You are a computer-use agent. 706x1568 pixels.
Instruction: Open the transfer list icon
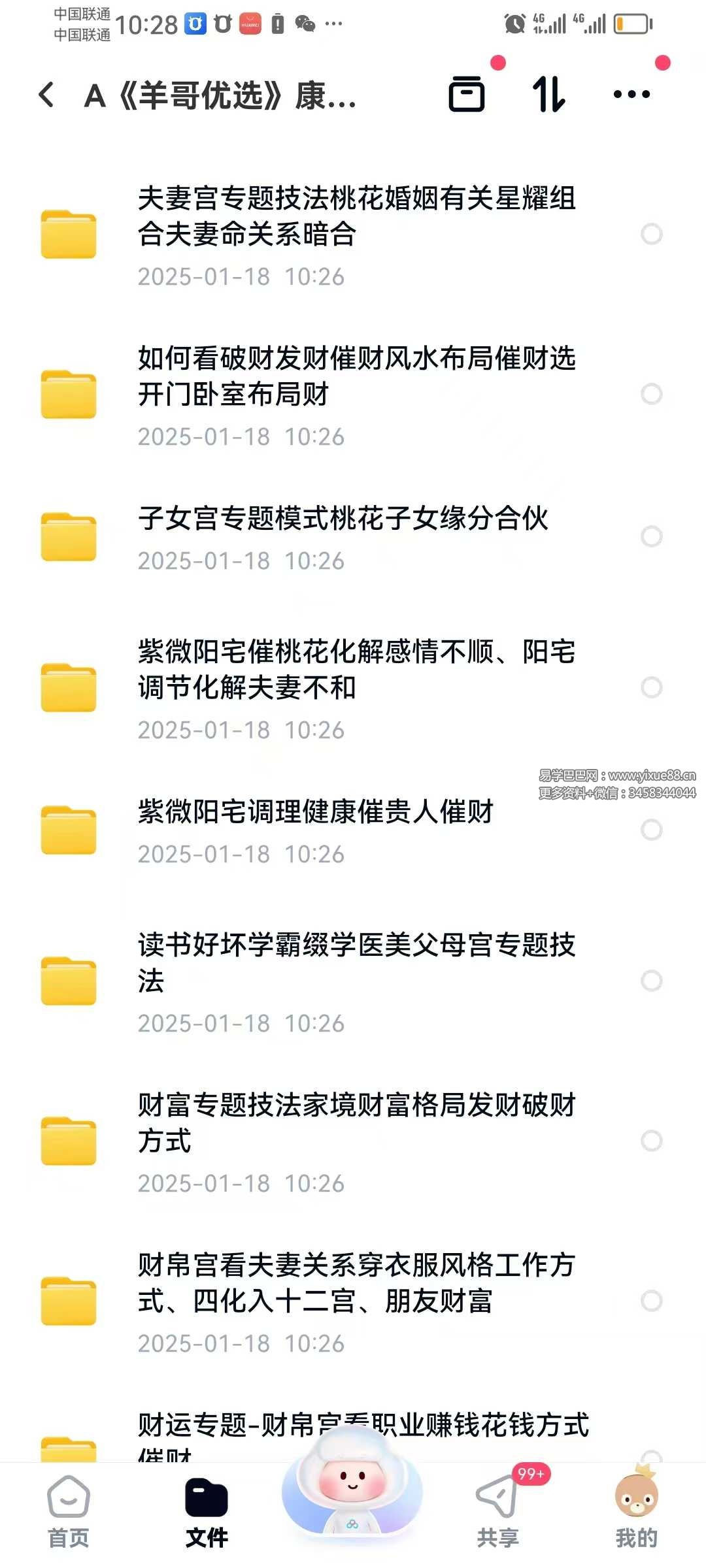click(x=467, y=95)
